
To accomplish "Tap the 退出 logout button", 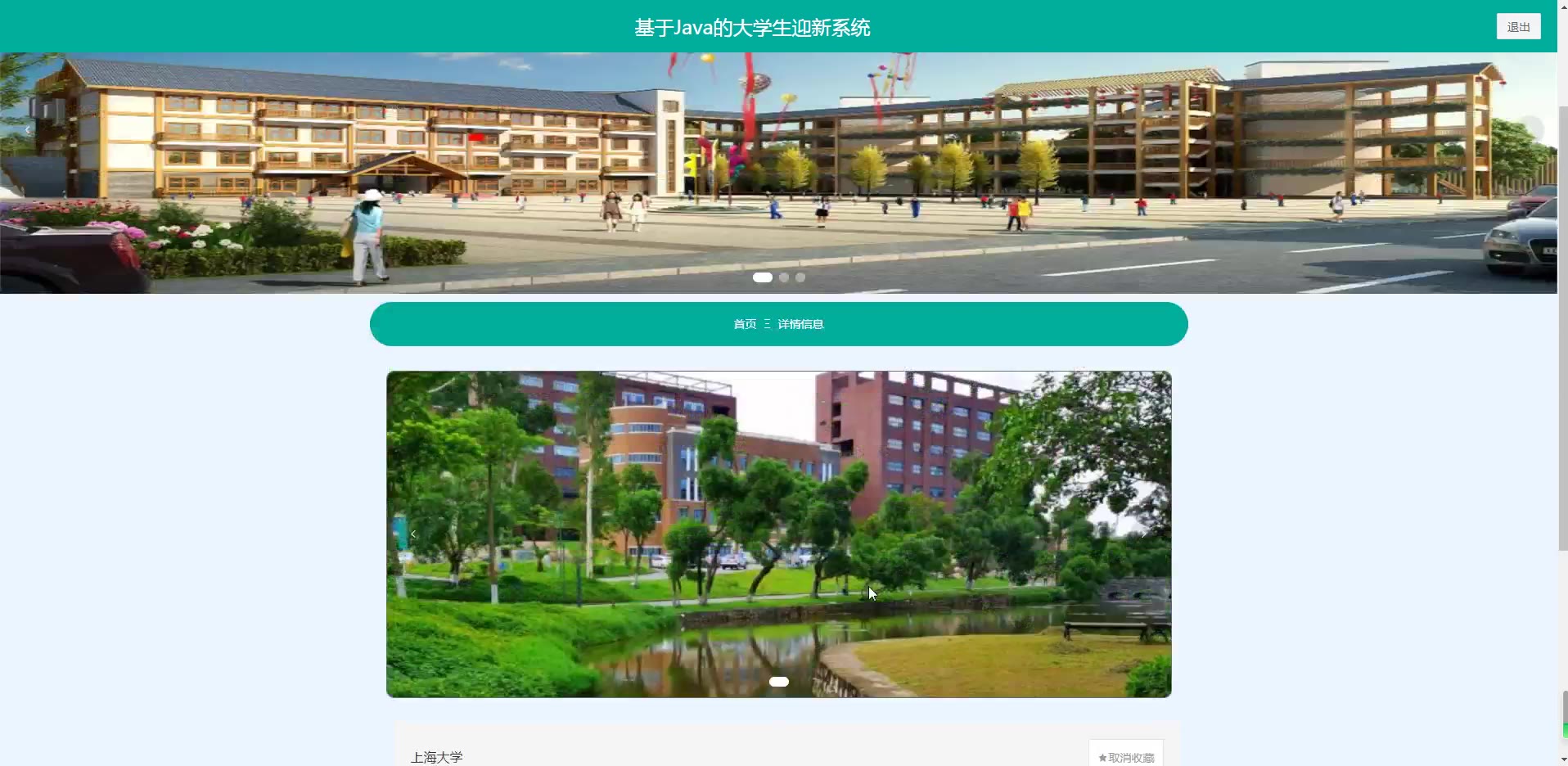I will 1518,27.
